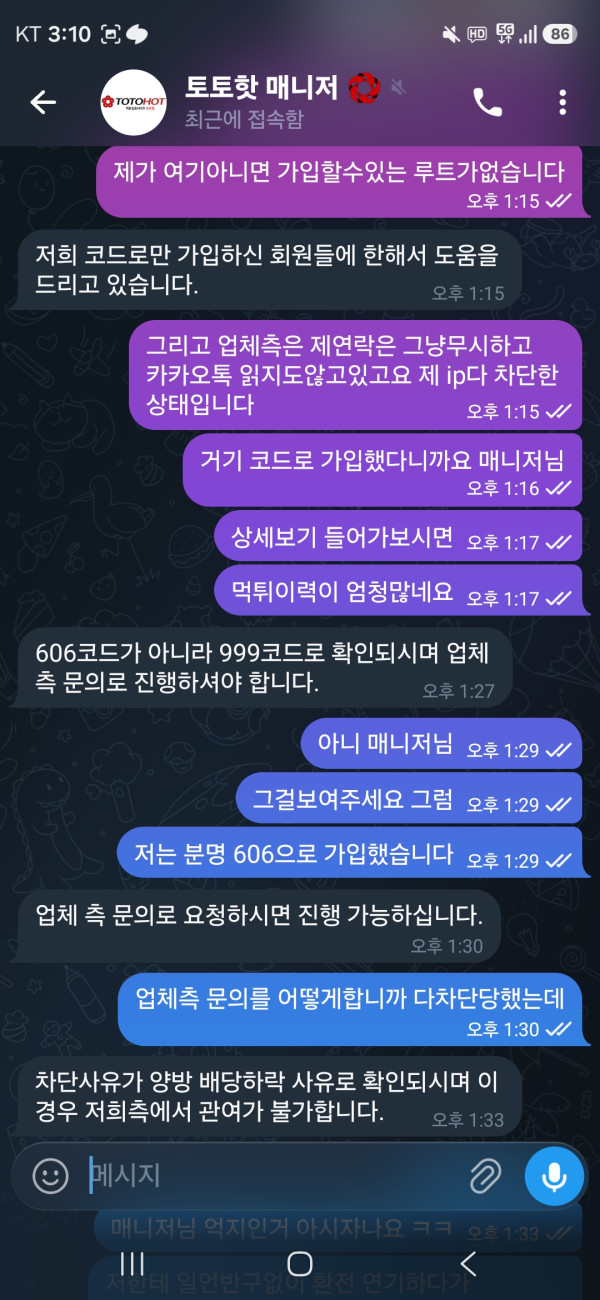Open recent apps from the navigation bar
Image resolution: width=600 pixels, height=1300 pixels.
click(x=132, y=1263)
